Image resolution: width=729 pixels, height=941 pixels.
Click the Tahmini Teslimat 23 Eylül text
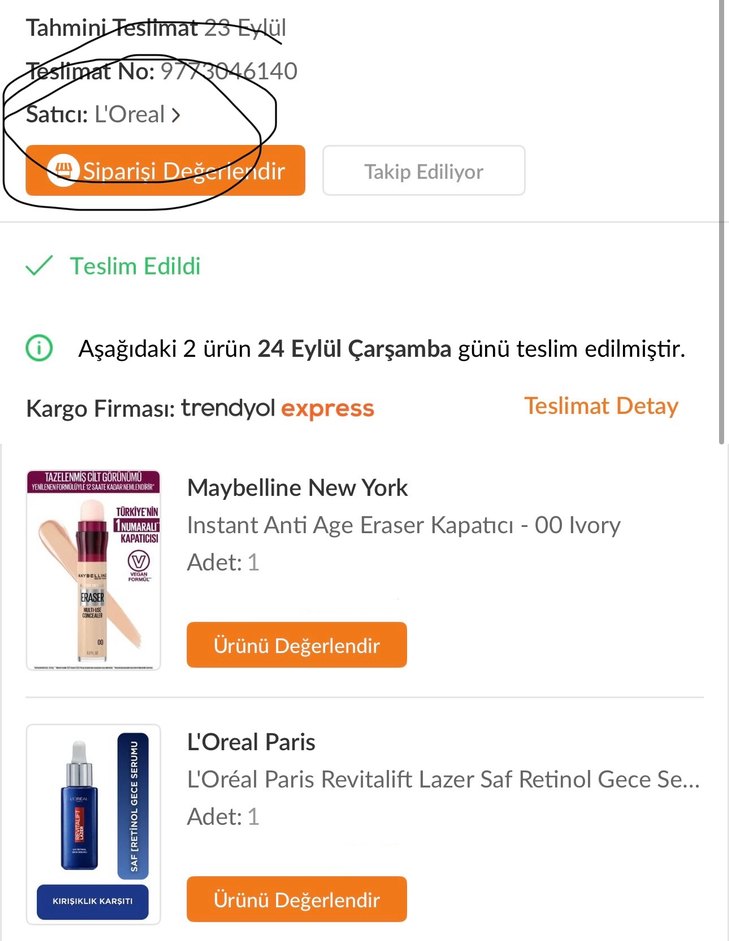pos(156,27)
